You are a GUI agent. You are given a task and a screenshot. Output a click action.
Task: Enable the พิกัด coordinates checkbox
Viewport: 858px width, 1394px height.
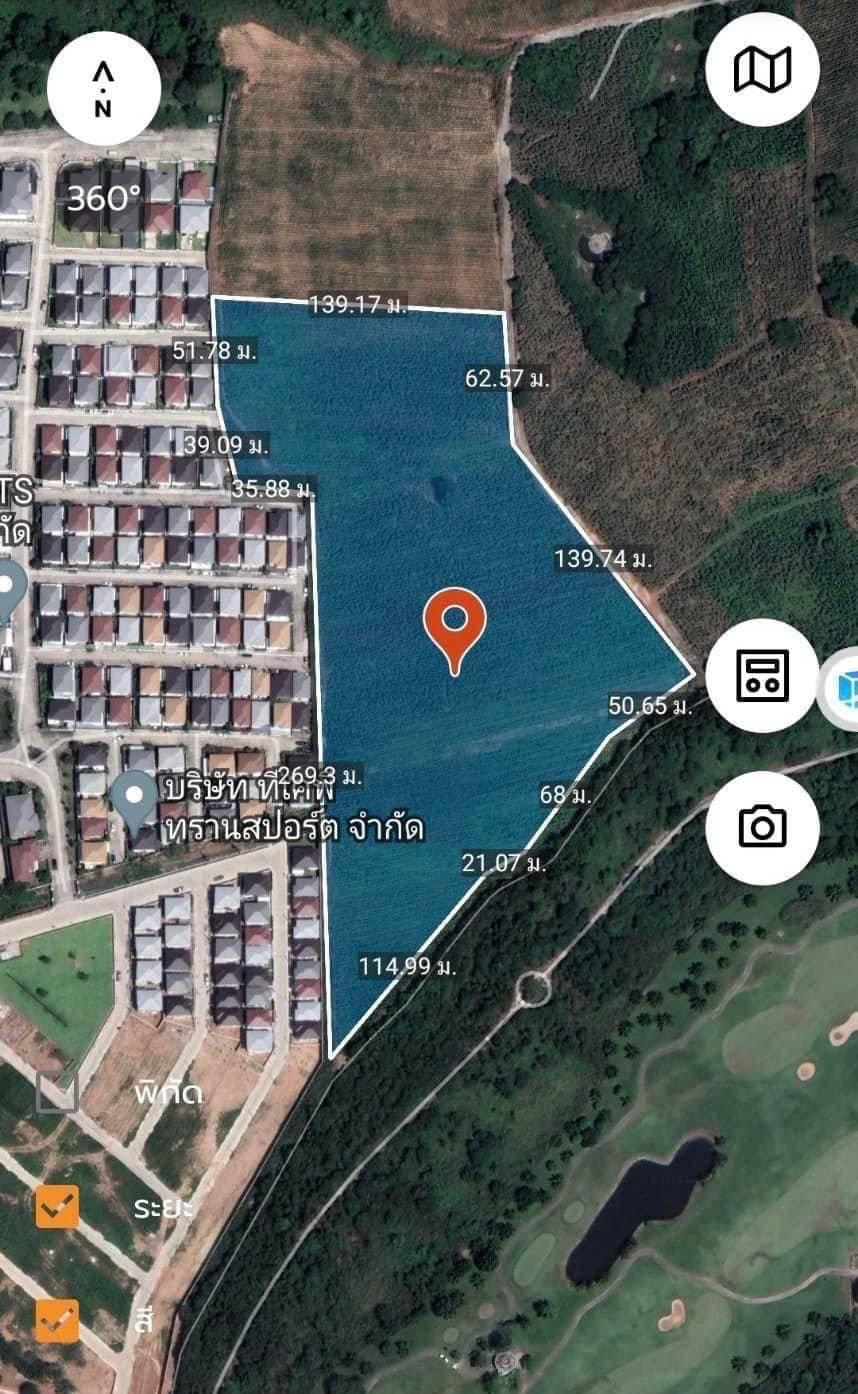(x=57, y=1092)
